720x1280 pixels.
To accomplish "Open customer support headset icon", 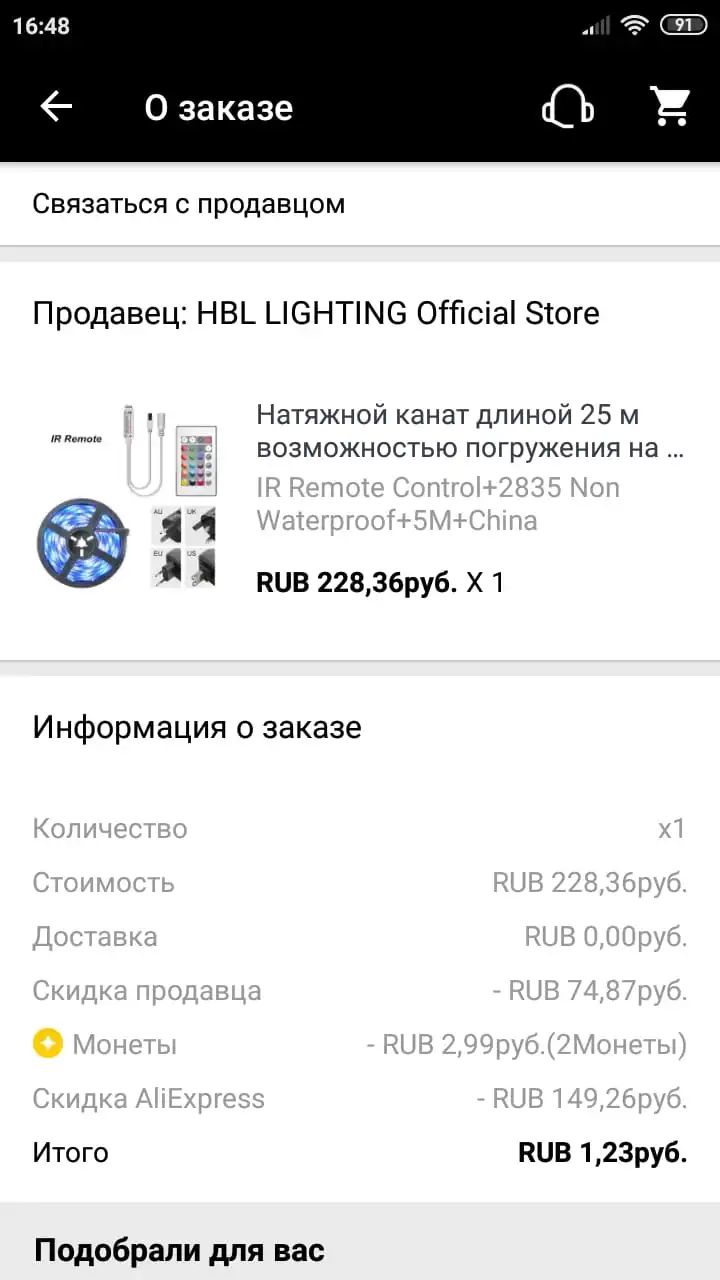I will pos(568,107).
